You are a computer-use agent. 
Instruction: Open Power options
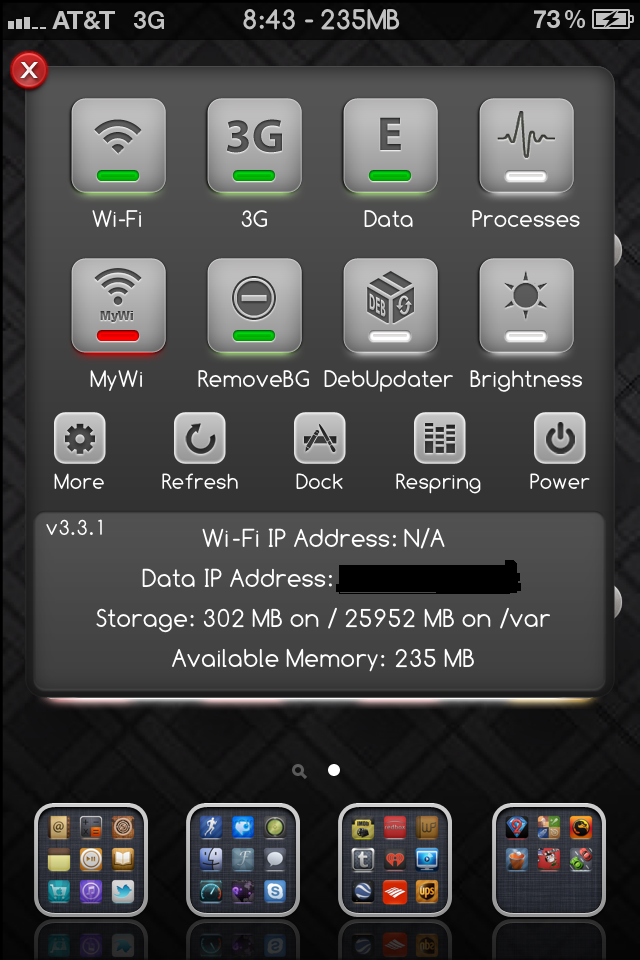(559, 438)
